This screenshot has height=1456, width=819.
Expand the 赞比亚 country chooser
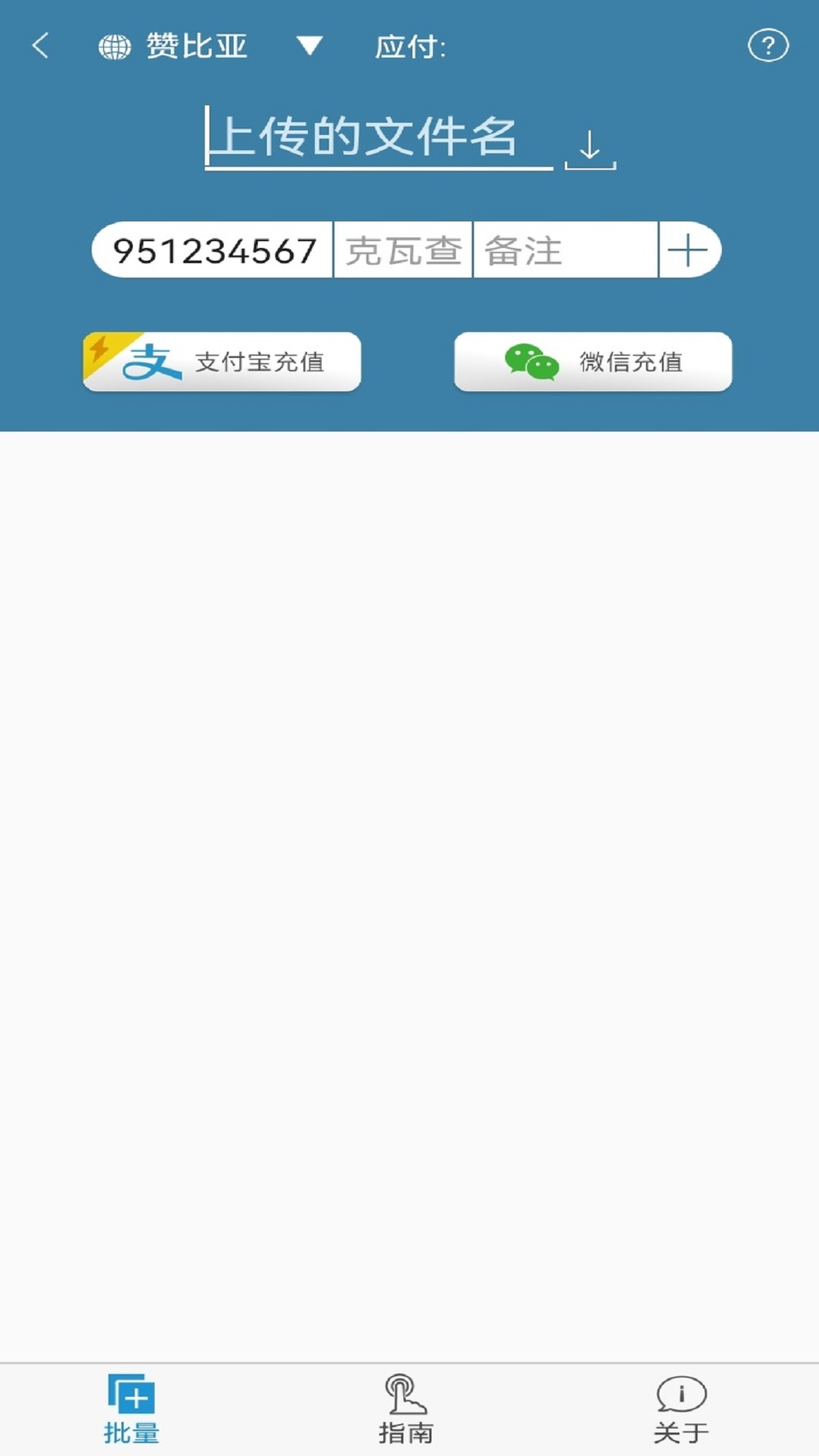[x=196, y=47]
